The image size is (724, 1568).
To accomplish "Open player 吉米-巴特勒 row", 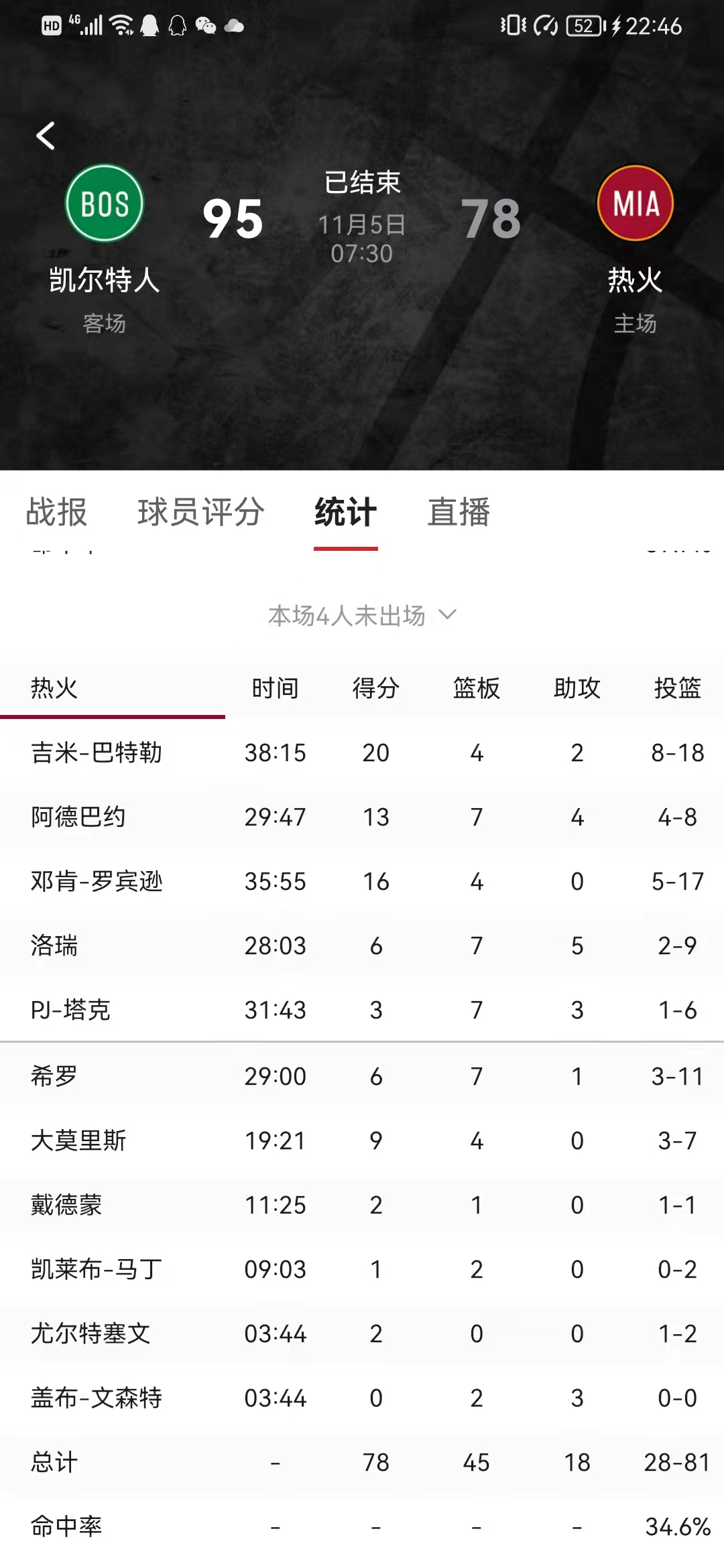I will (x=97, y=753).
